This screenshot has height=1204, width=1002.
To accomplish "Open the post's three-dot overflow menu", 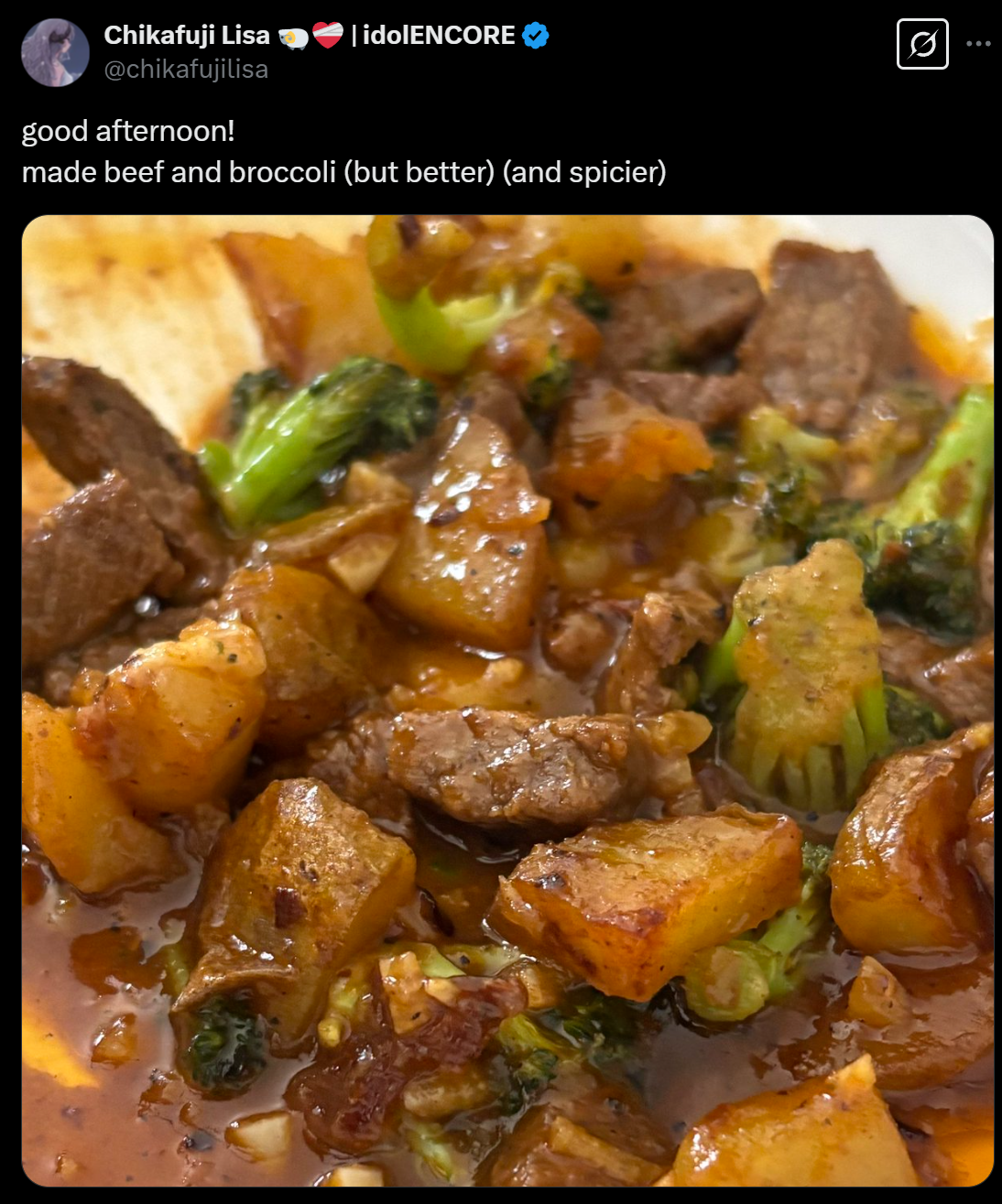I will [978, 44].
